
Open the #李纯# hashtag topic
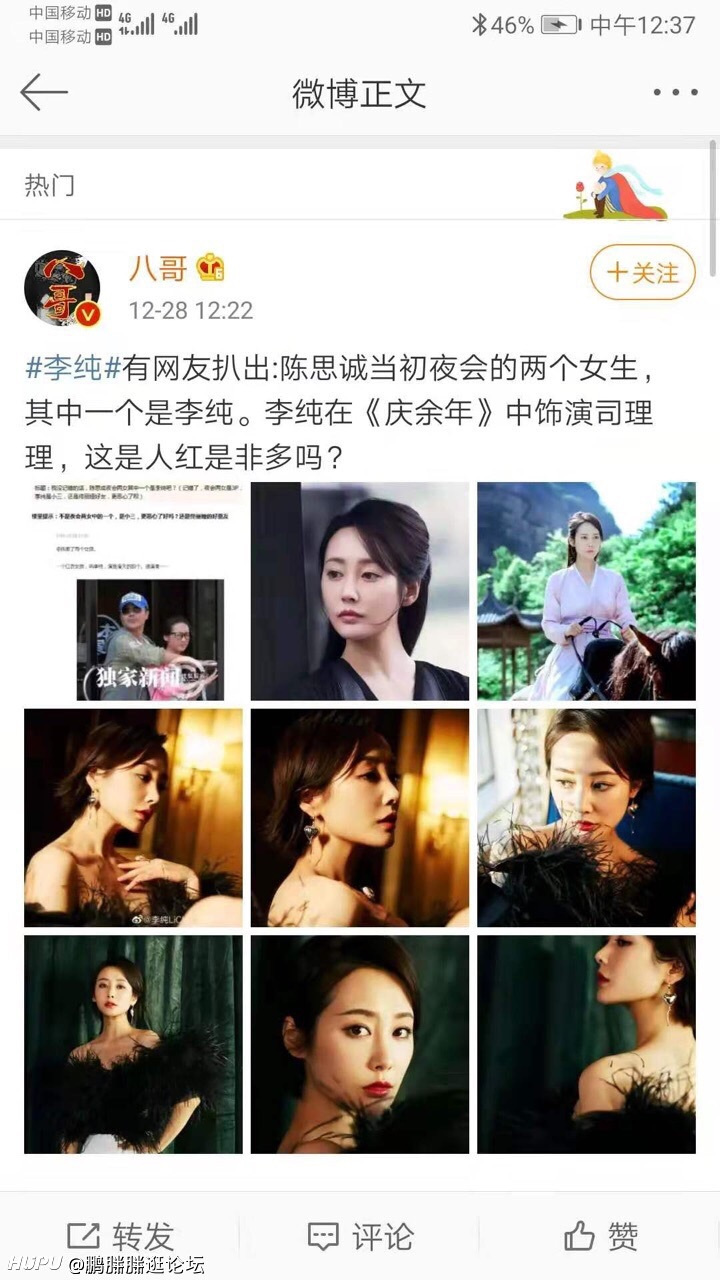(x=73, y=368)
